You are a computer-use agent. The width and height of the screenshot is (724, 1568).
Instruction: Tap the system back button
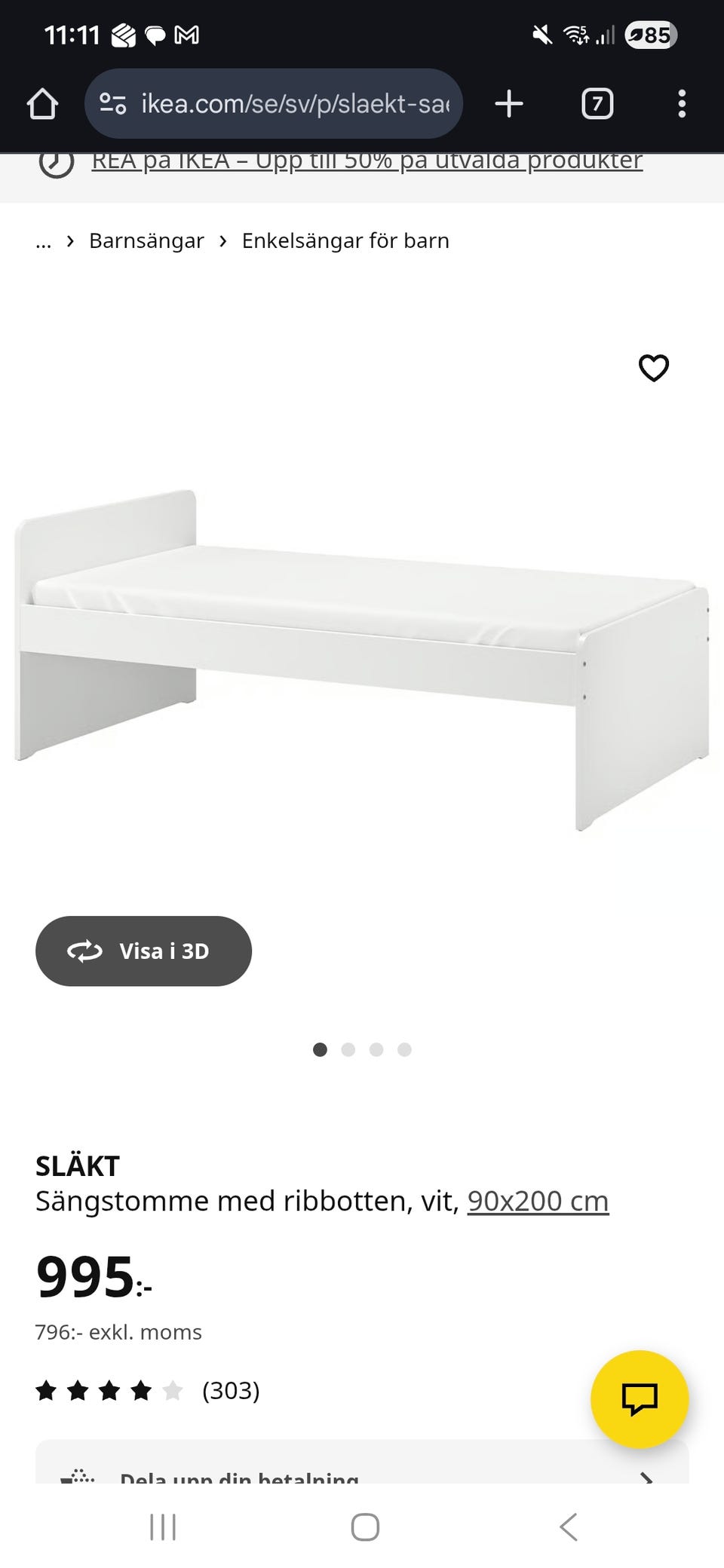[568, 1527]
